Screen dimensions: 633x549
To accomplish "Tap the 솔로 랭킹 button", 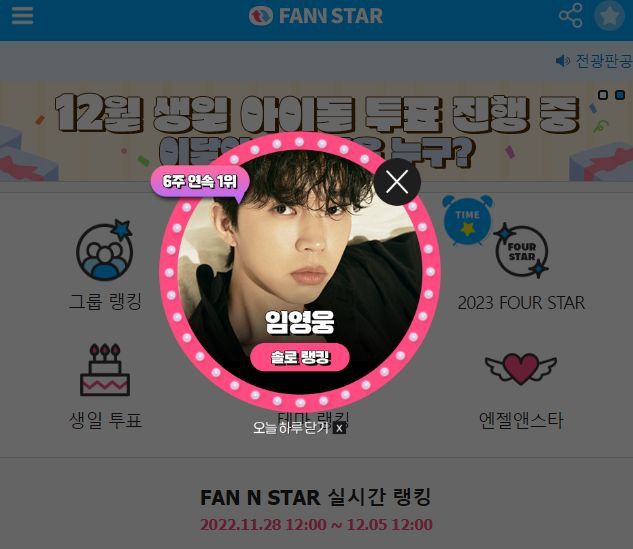I will pyautogui.click(x=300, y=357).
